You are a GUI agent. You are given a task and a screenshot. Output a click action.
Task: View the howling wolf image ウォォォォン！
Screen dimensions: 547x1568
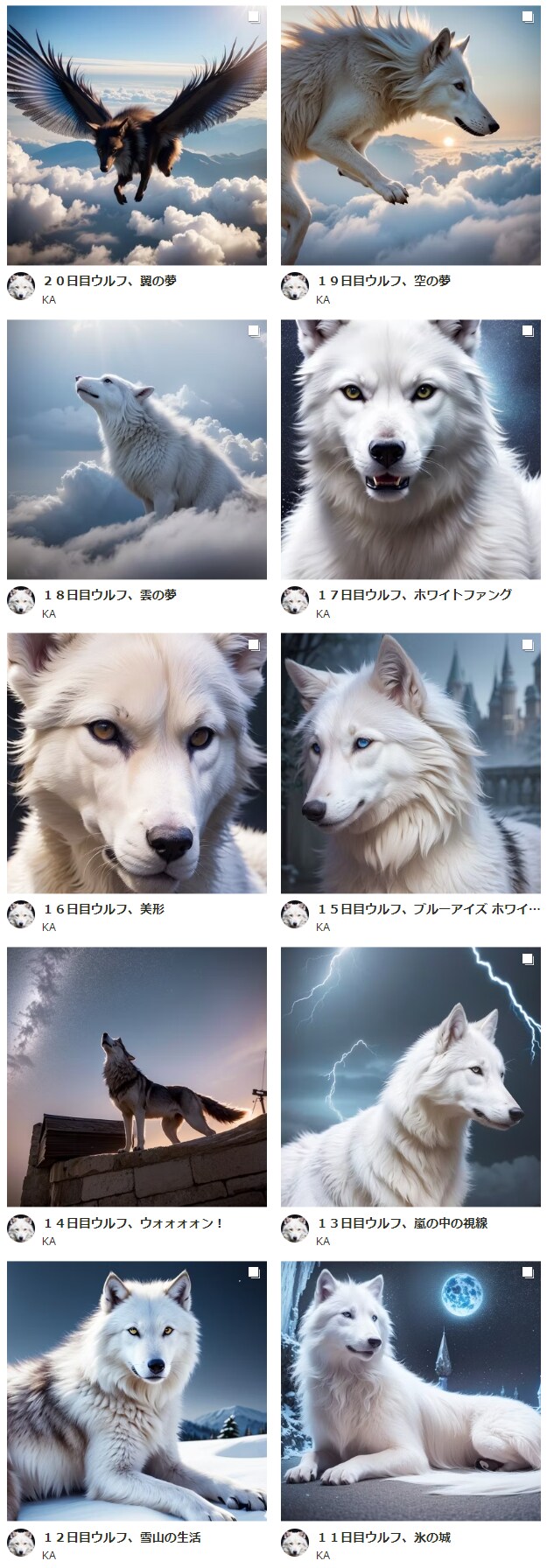tap(137, 1077)
